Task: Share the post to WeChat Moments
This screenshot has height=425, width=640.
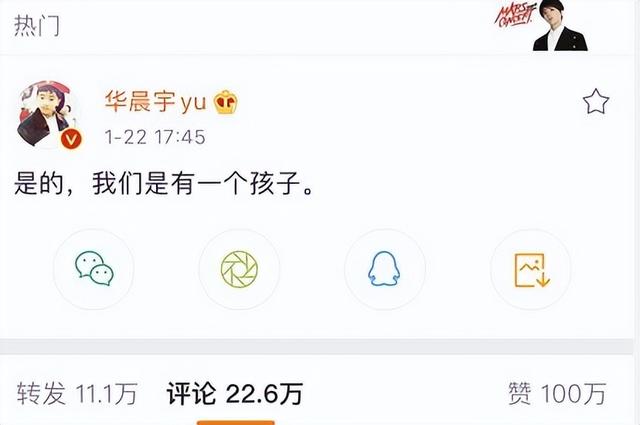Action: tap(241, 269)
